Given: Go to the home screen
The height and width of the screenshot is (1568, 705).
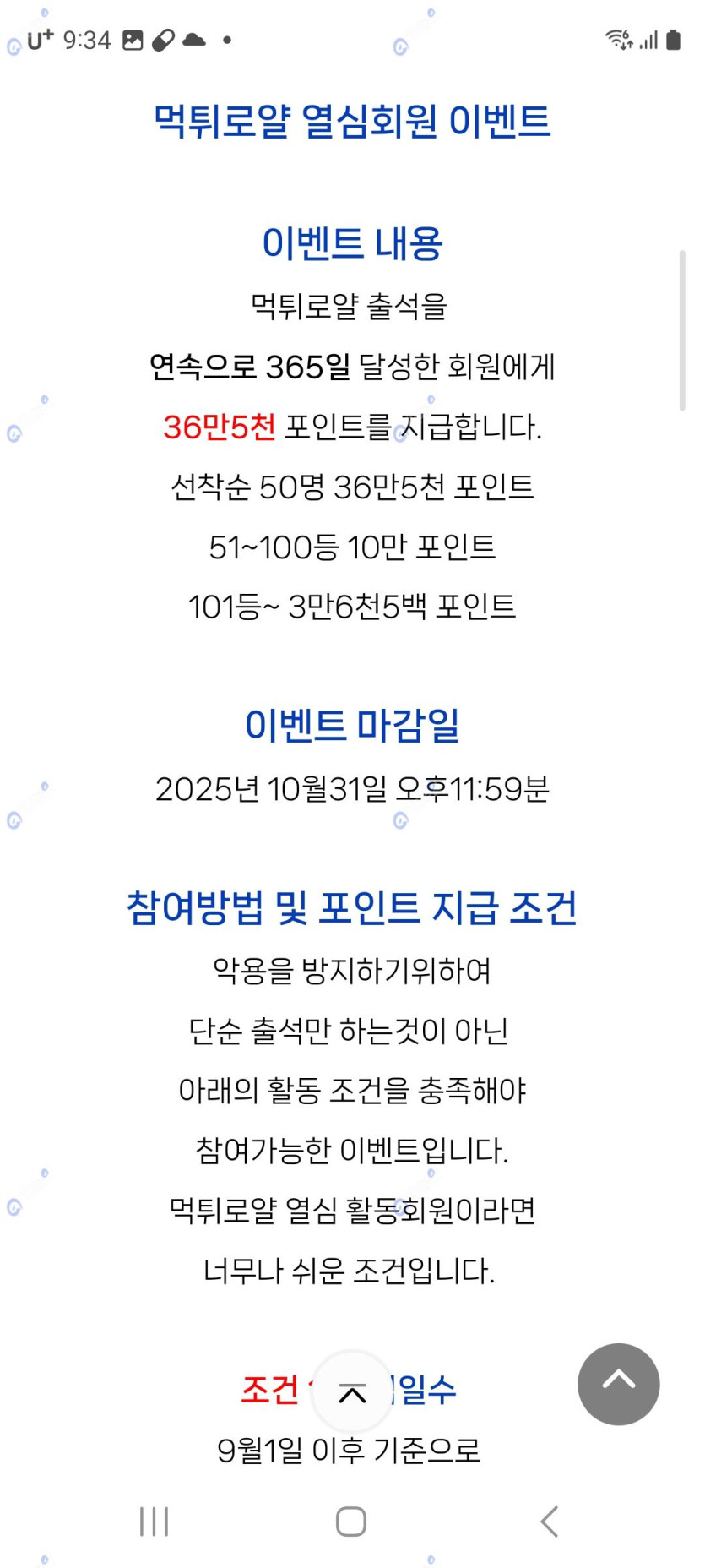Looking at the screenshot, I should (x=351, y=1522).
